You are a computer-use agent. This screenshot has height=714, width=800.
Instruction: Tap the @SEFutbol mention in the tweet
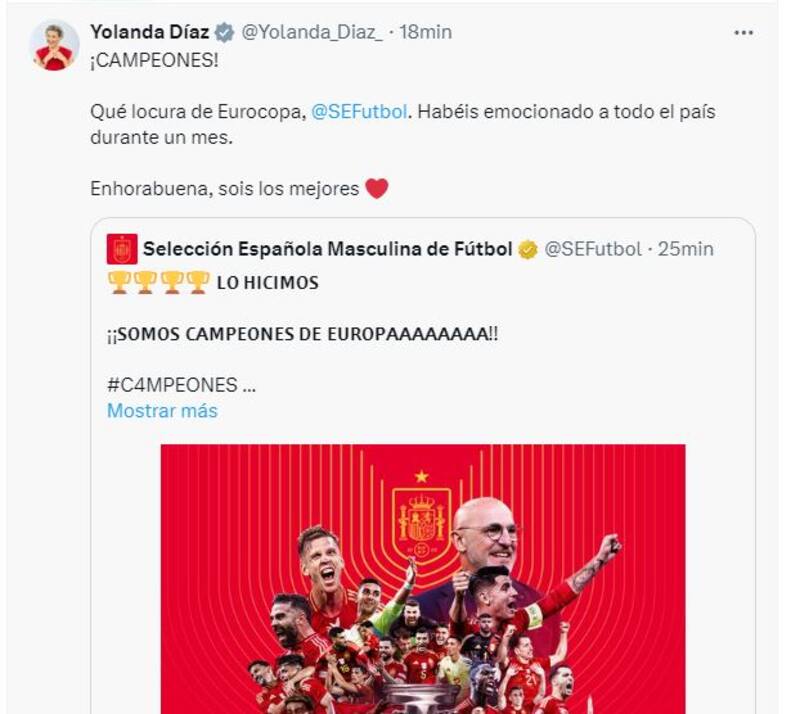click(x=360, y=111)
